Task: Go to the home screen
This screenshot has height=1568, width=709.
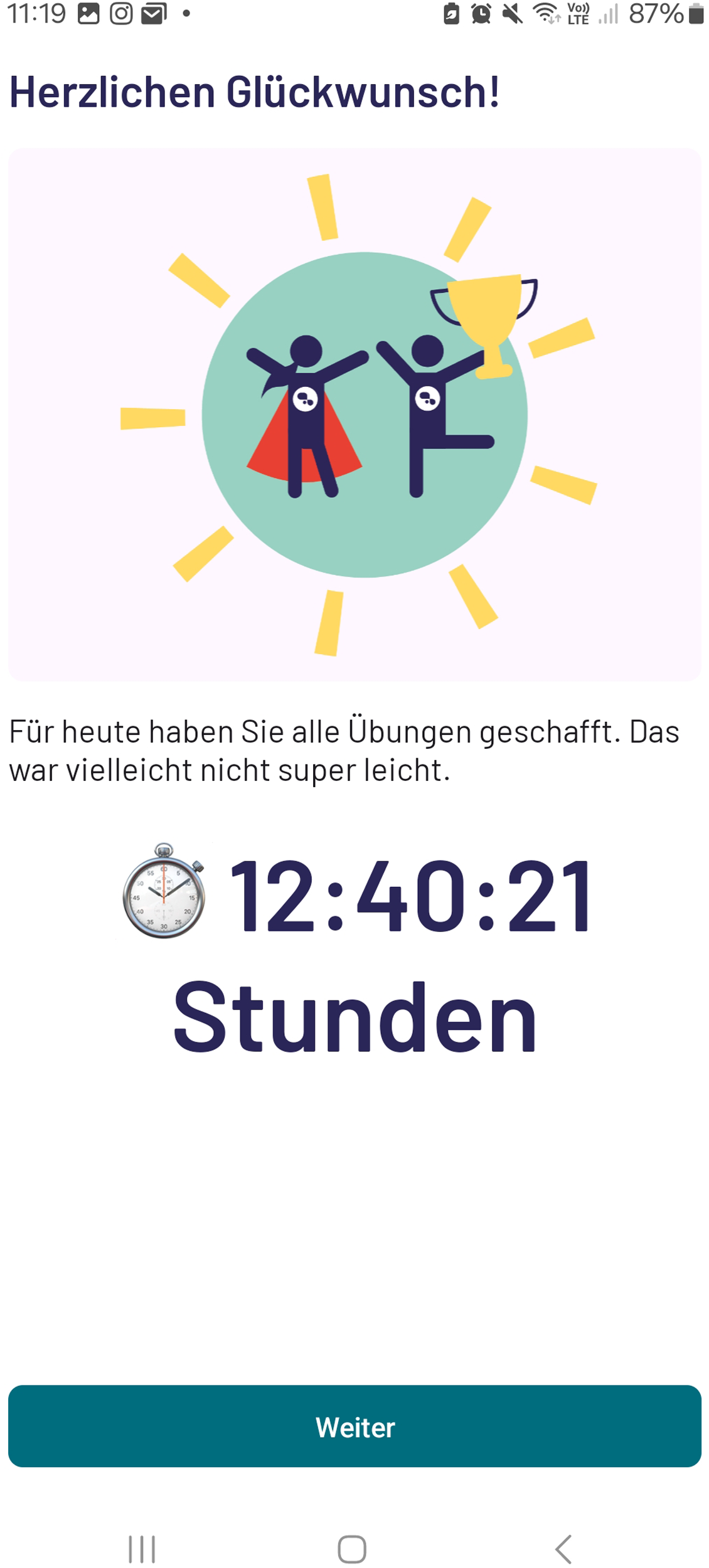Action: click(352, 1549)
